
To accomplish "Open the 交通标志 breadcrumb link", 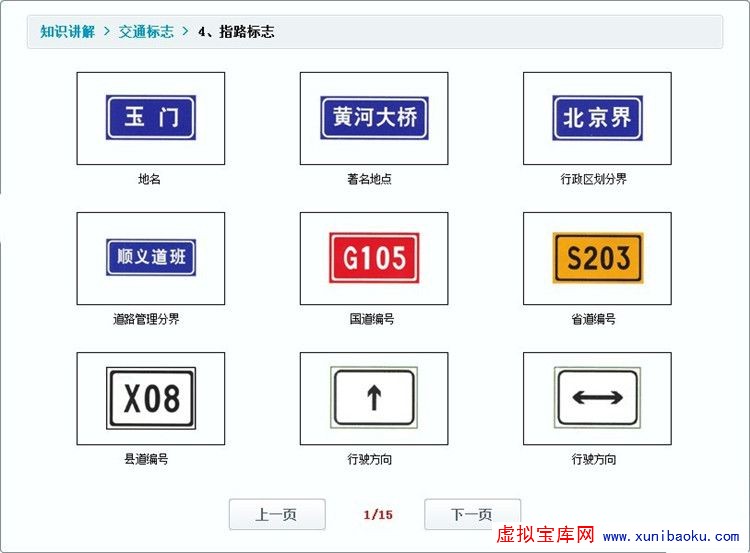I will [x=146, y=31].
